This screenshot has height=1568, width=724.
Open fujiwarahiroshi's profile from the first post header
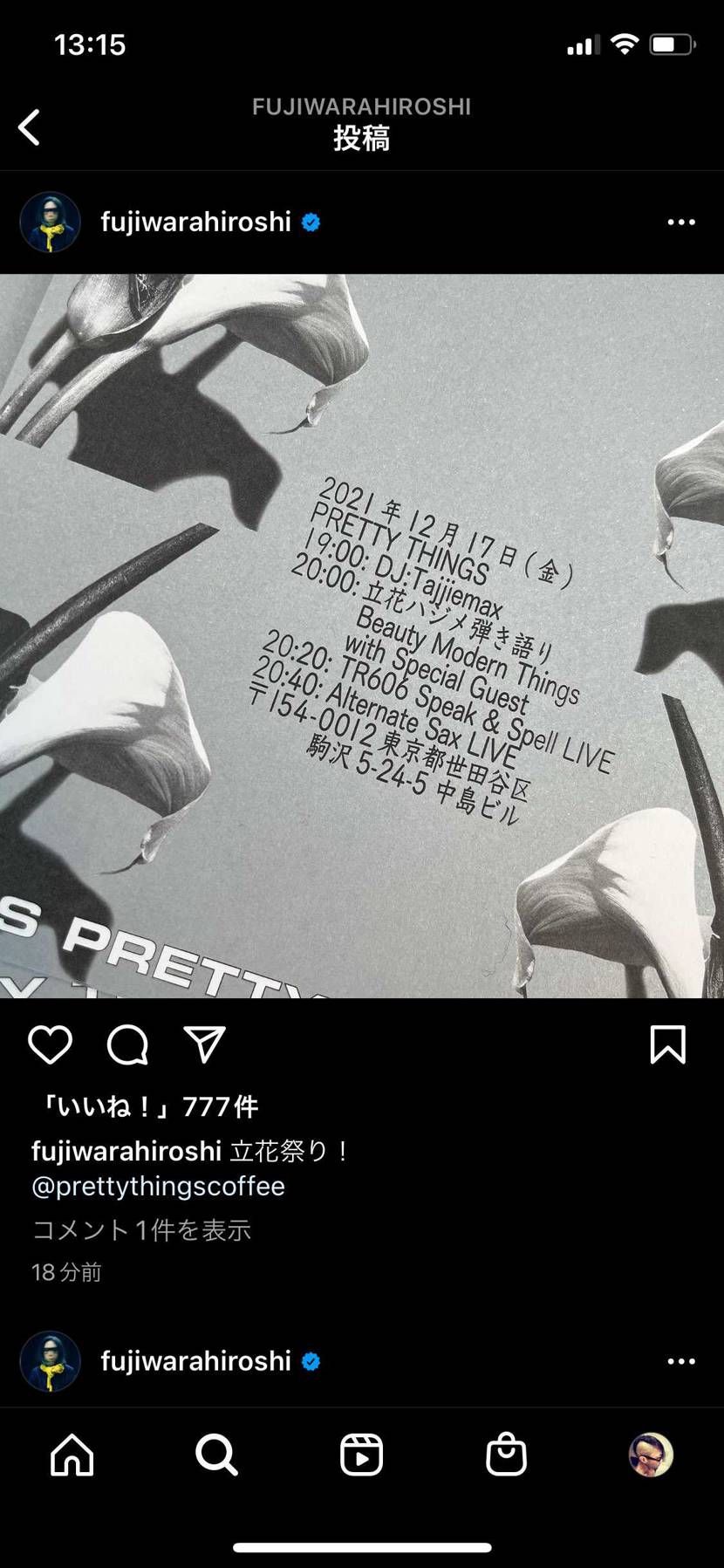pyautogui.click(x=195, y=223)
